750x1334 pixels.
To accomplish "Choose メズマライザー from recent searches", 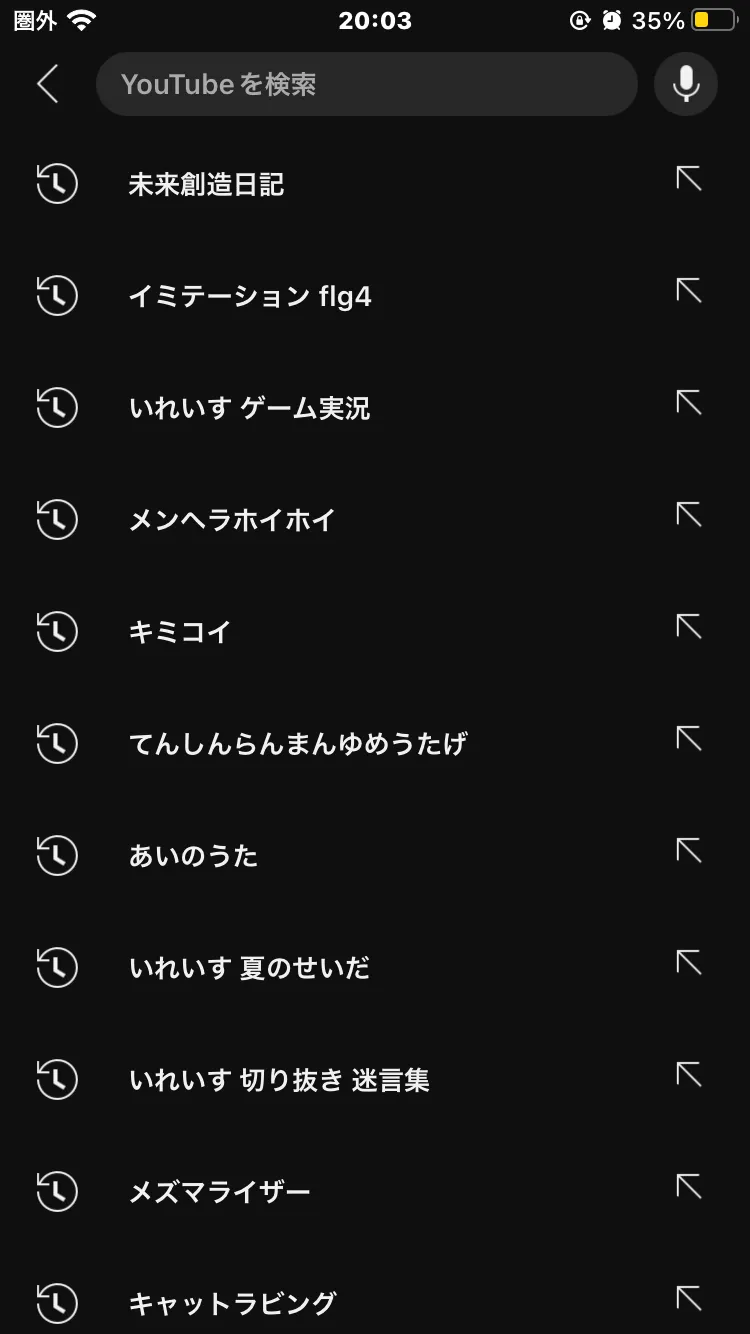I will tap(375, 1192).
